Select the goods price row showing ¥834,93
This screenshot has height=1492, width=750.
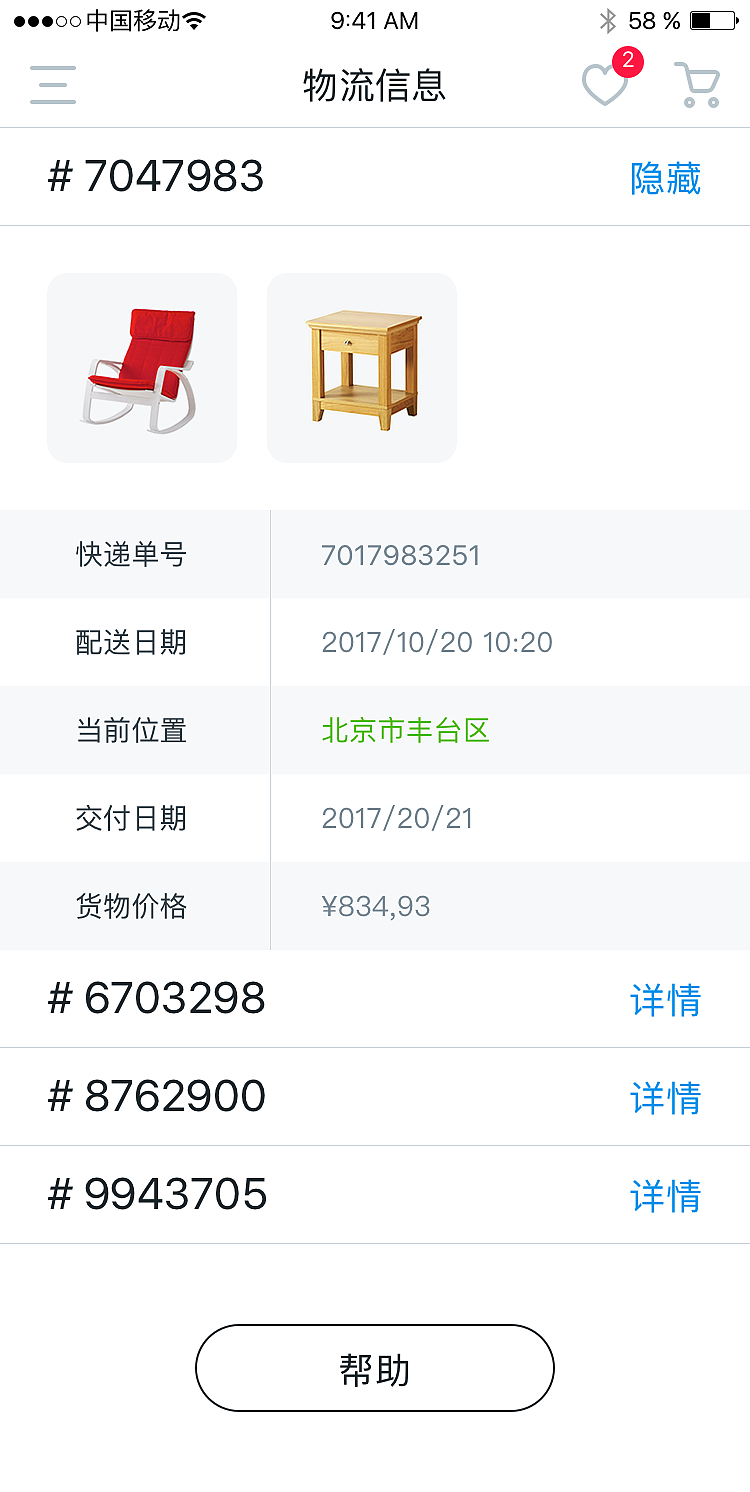[375, 906]
